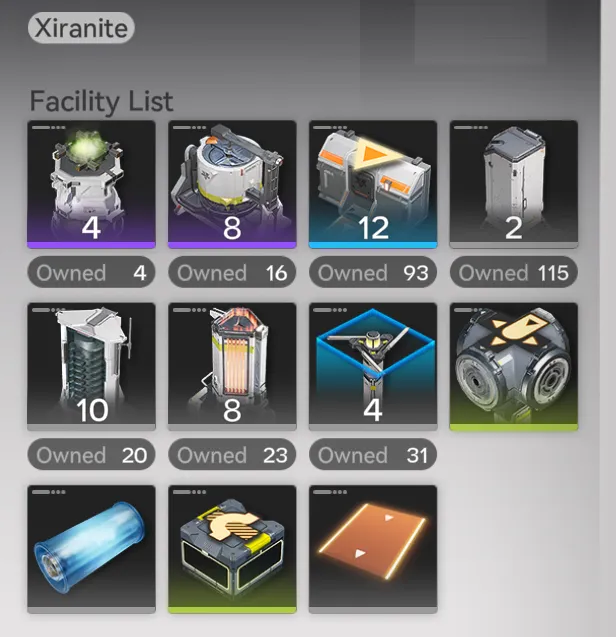Open the orange-core facility with Owned 23
The height and width of the screenshot is (637, 616).
[232, 366]
